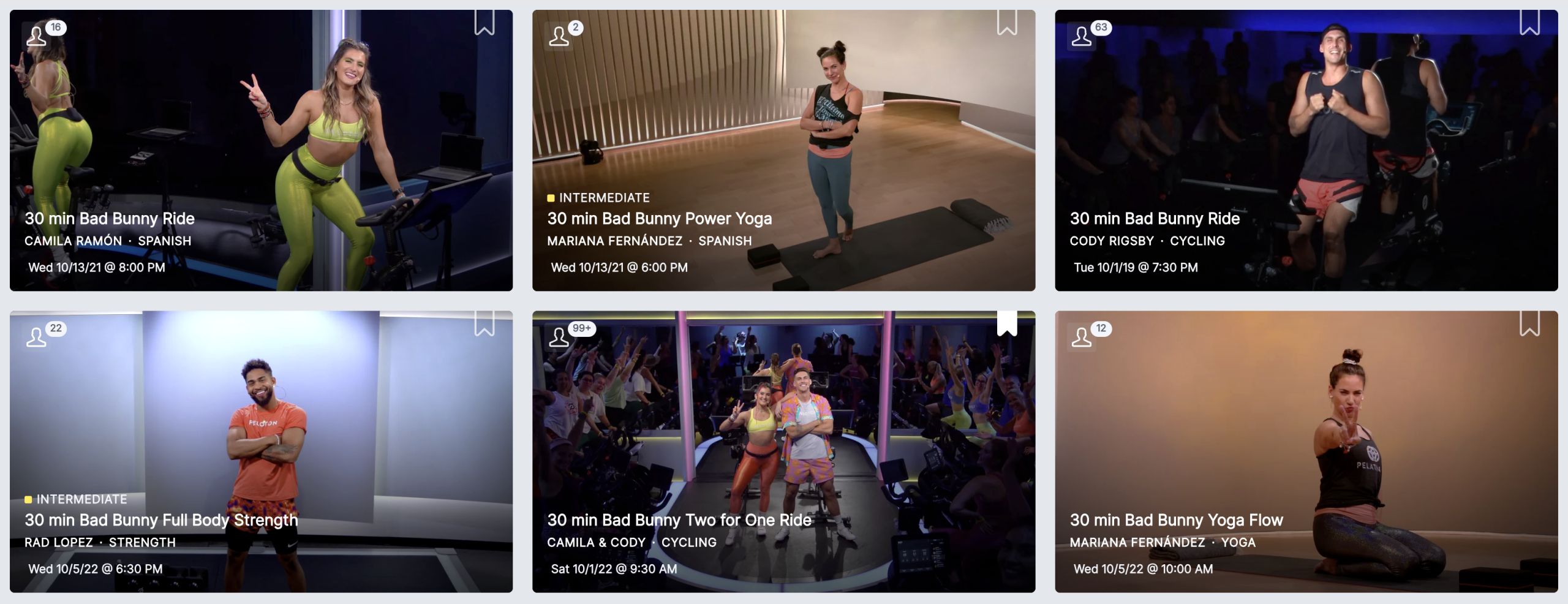Screen dimensions: 1568x604
Task: Bookmark the Bad Bunny Power Yoga class
Action: click(1007, 23)
